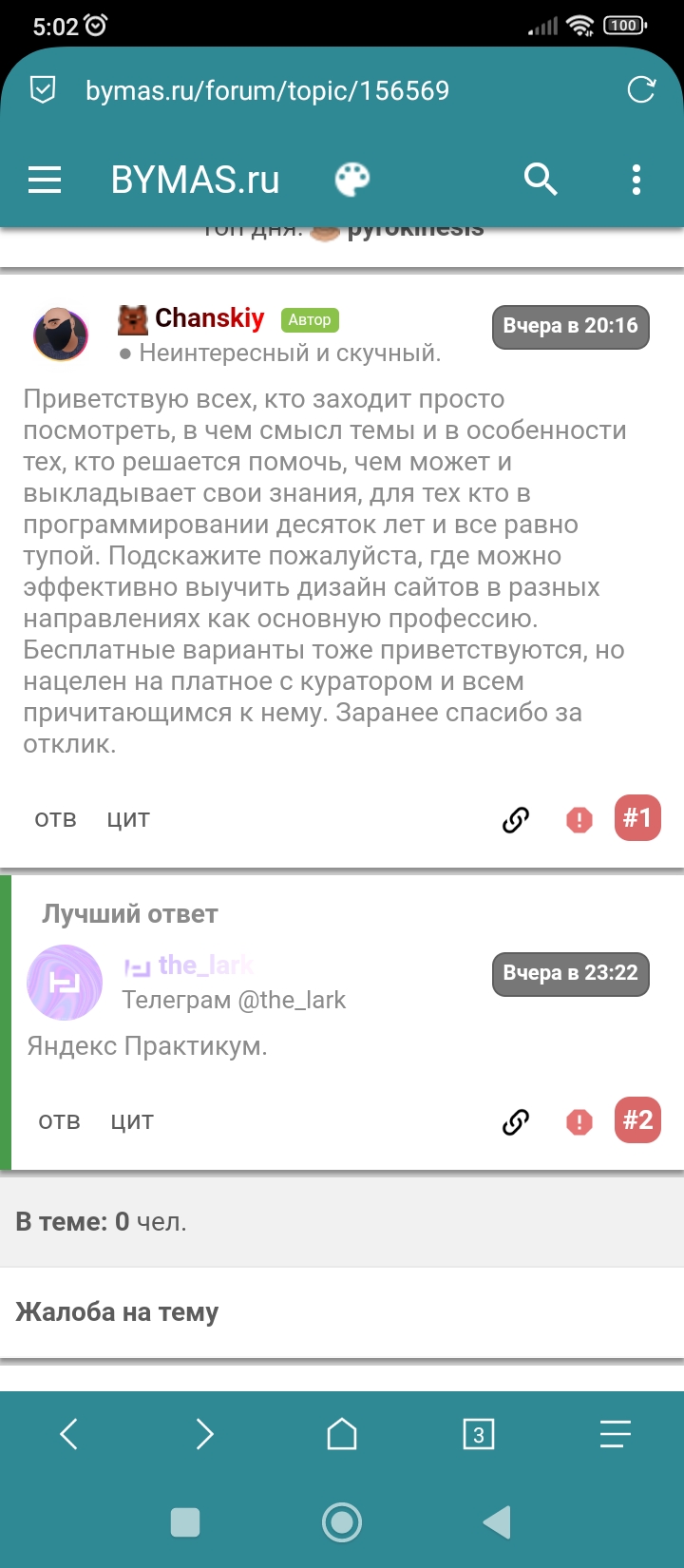Open the color theme palette

pyautogui.click(x=352, y=180)
